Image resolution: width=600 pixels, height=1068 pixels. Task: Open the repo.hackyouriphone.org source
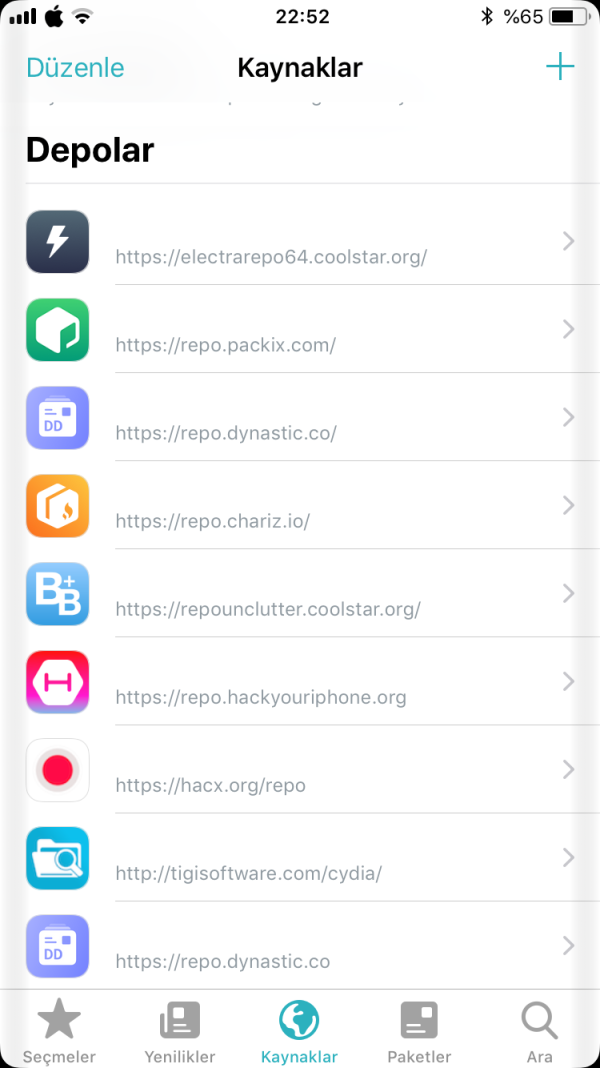[x=300, y=682]
